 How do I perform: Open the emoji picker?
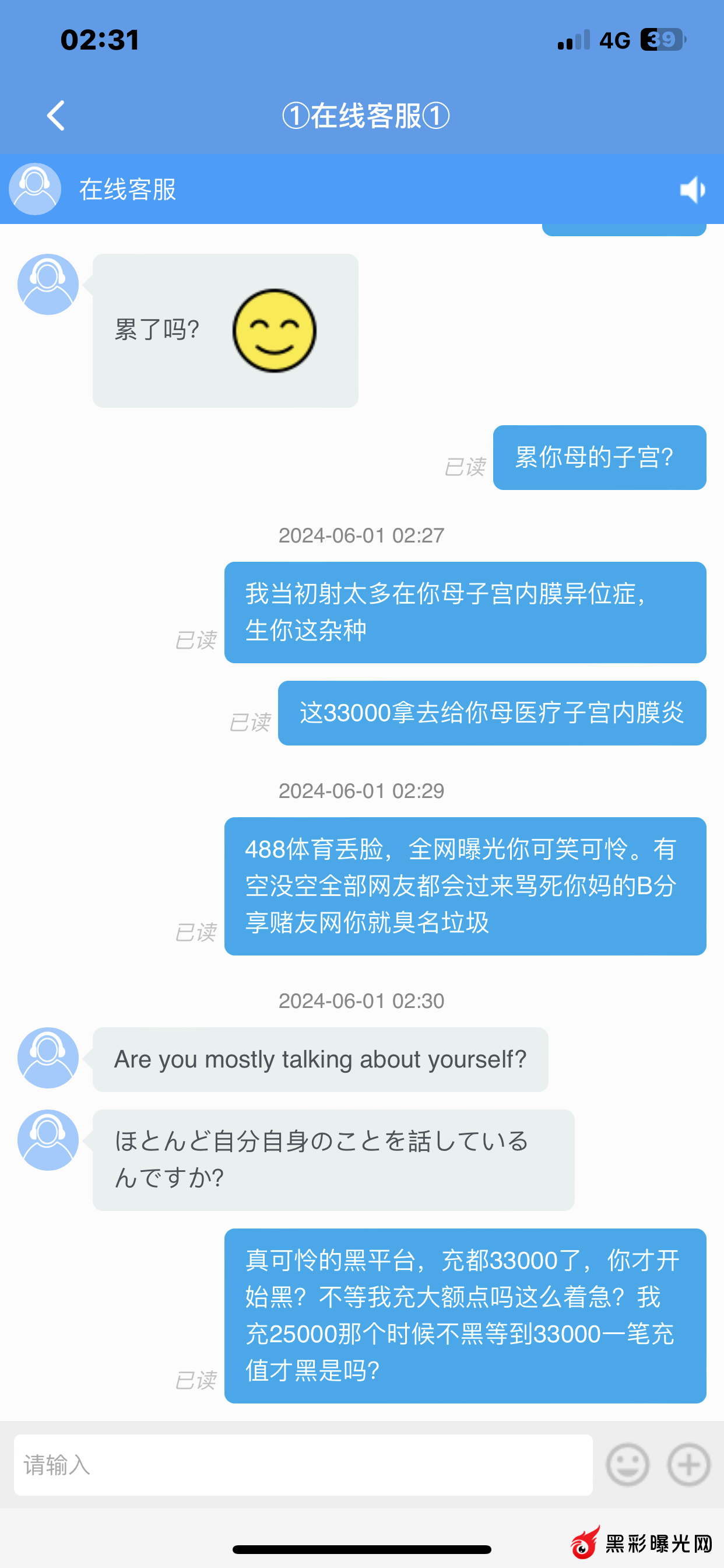[627, 1465]
